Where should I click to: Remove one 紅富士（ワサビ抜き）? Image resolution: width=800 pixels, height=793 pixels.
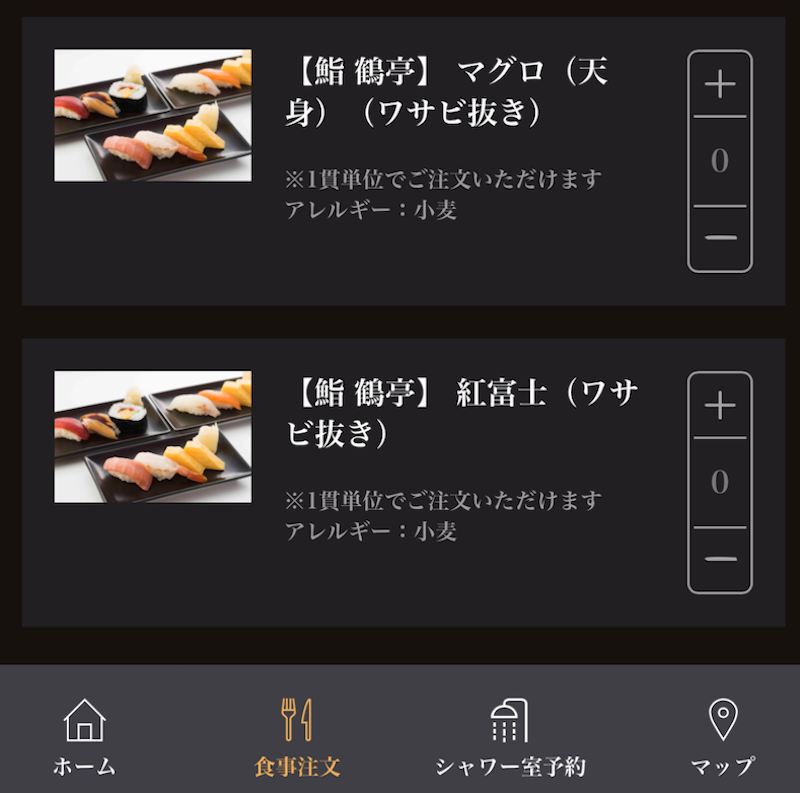point(720,559)
